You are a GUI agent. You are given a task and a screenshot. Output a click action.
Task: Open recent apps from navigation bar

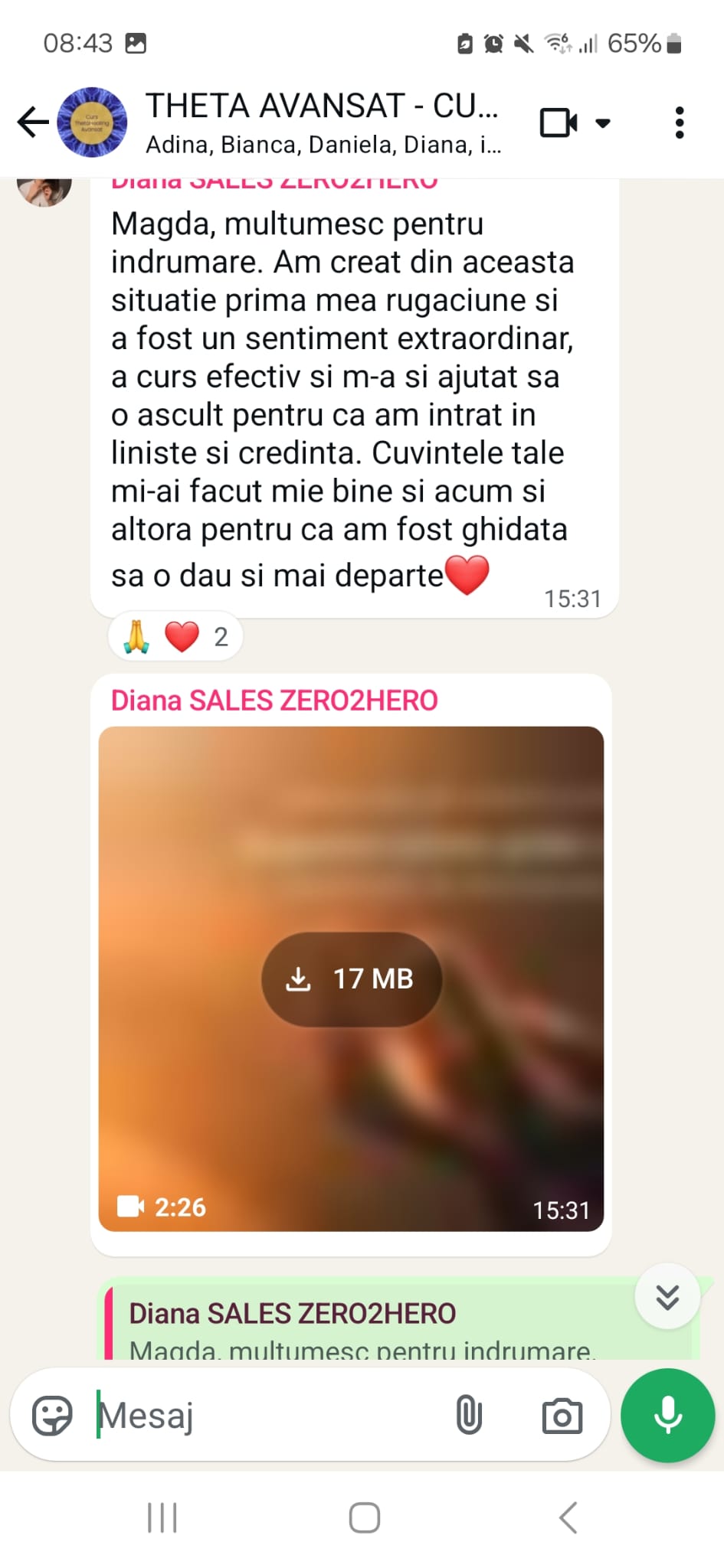click(x=162, y=1517)
